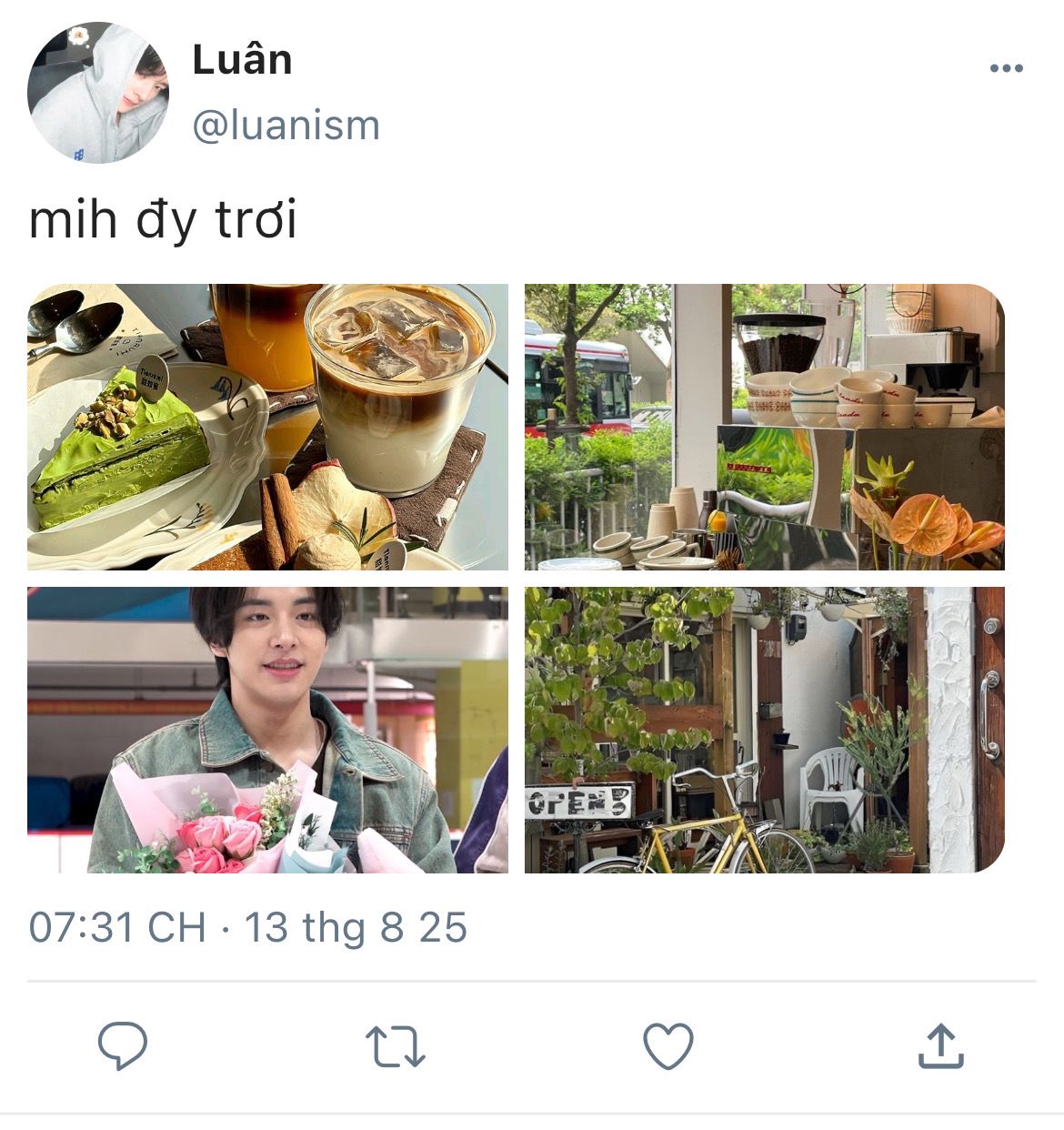This screenshot has height=1130, width=1064.
Task: View the yellow bicycle storefront photo
Action: click(x=764, y=730)
